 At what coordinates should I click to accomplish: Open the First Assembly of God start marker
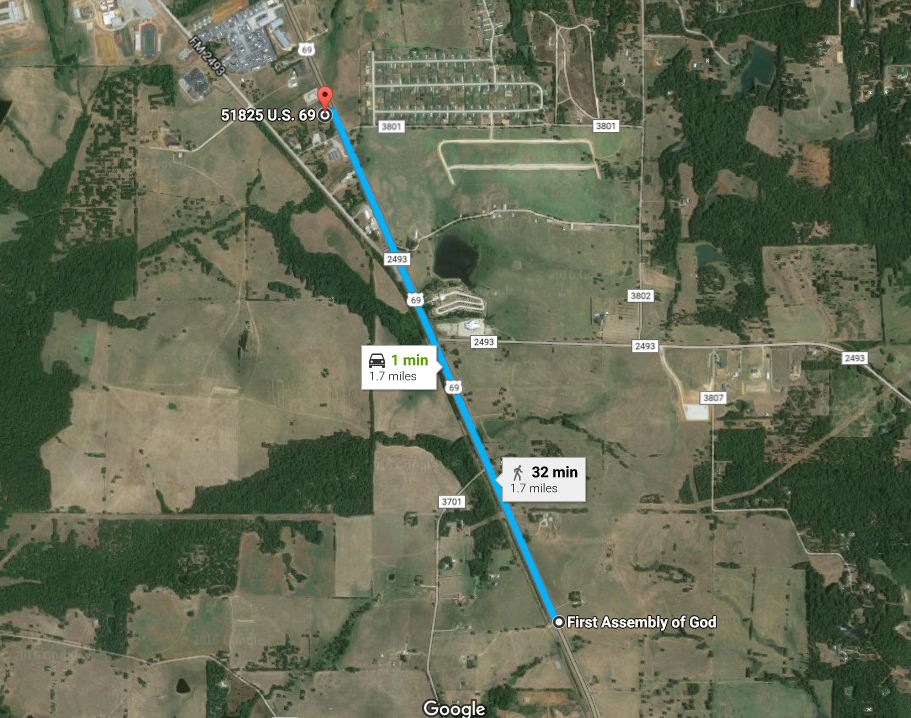(559, 622)
